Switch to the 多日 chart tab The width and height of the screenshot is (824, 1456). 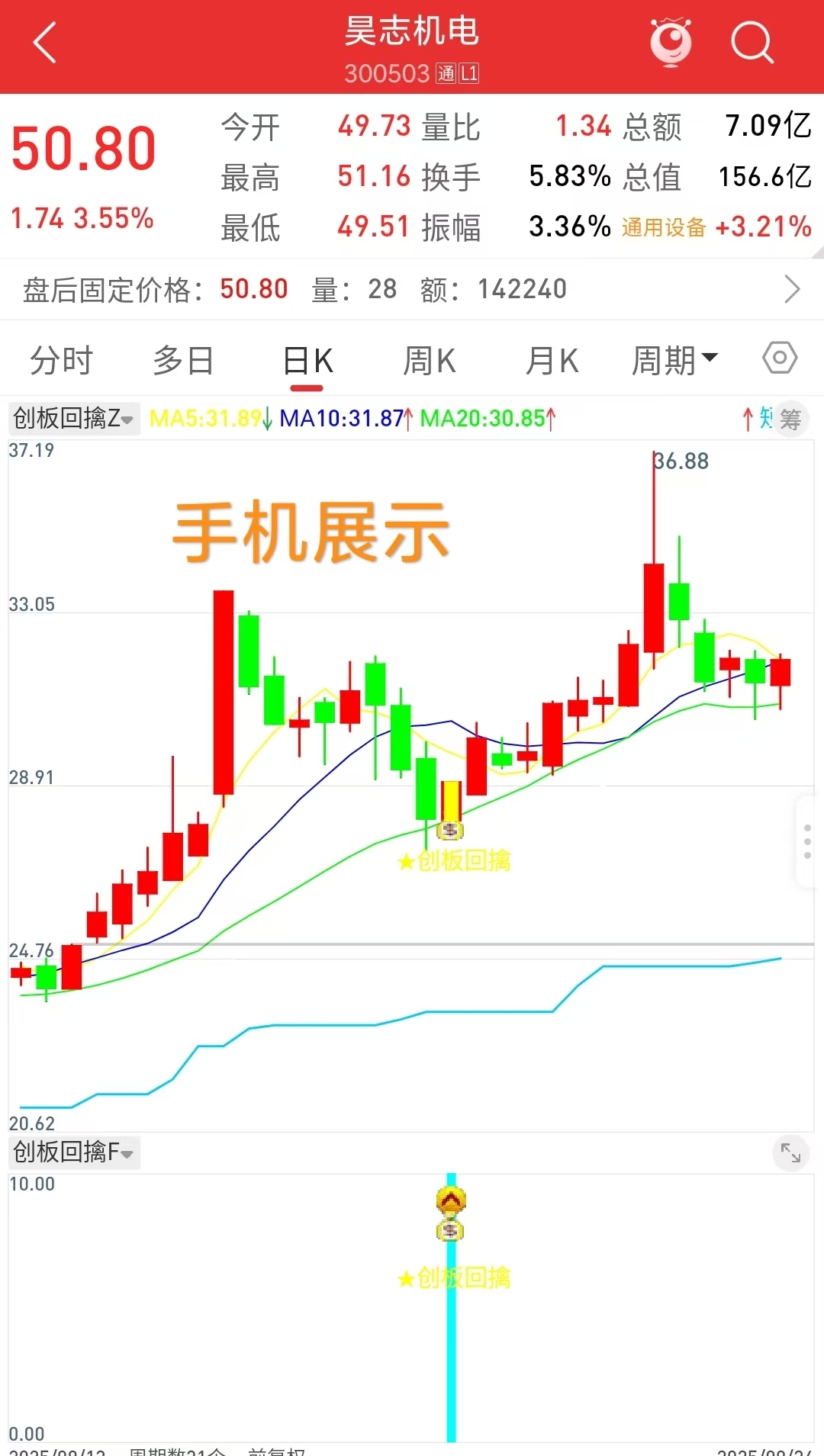pos(183,361)
